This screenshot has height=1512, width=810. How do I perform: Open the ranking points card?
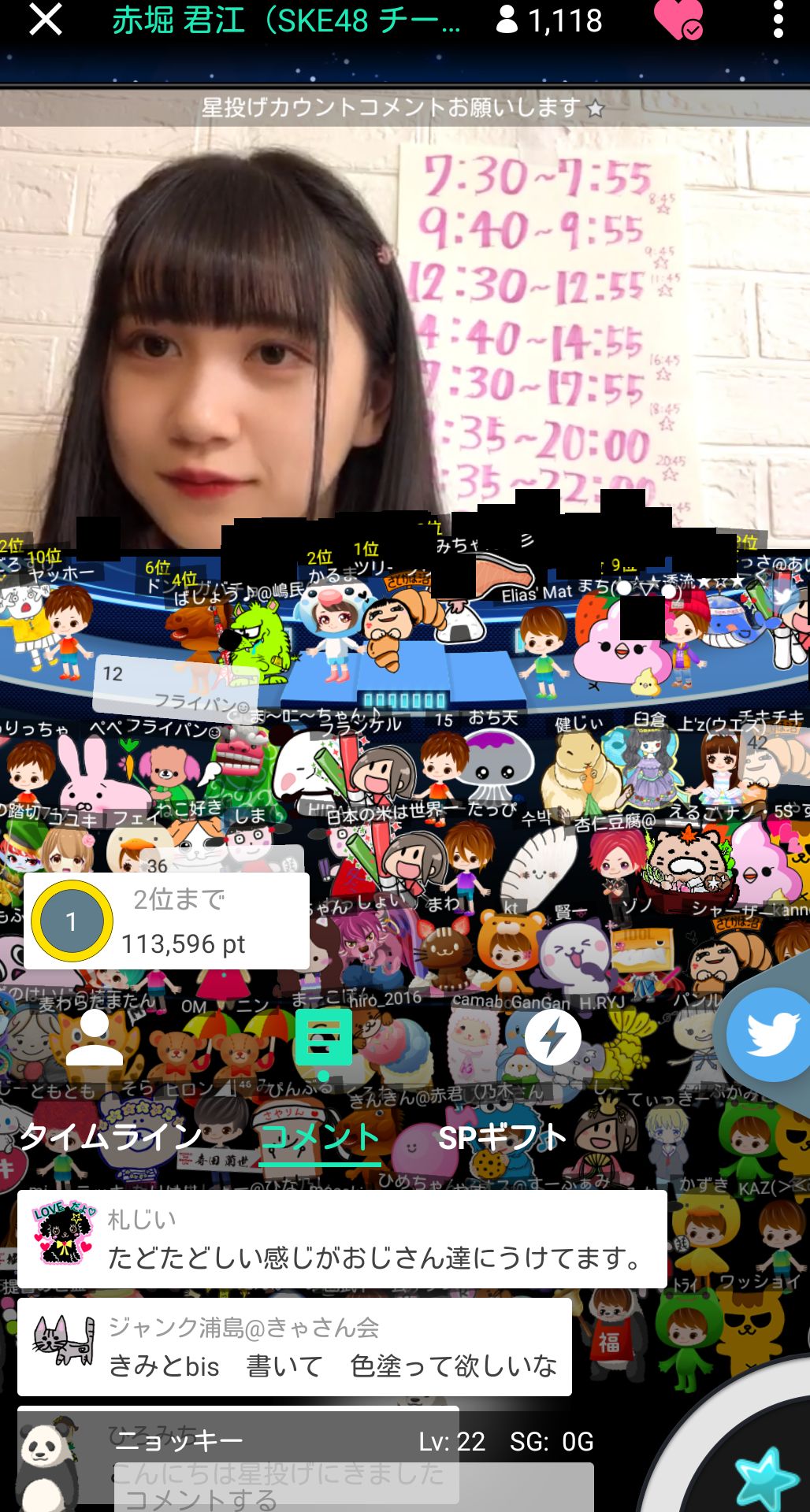(166, 921)
